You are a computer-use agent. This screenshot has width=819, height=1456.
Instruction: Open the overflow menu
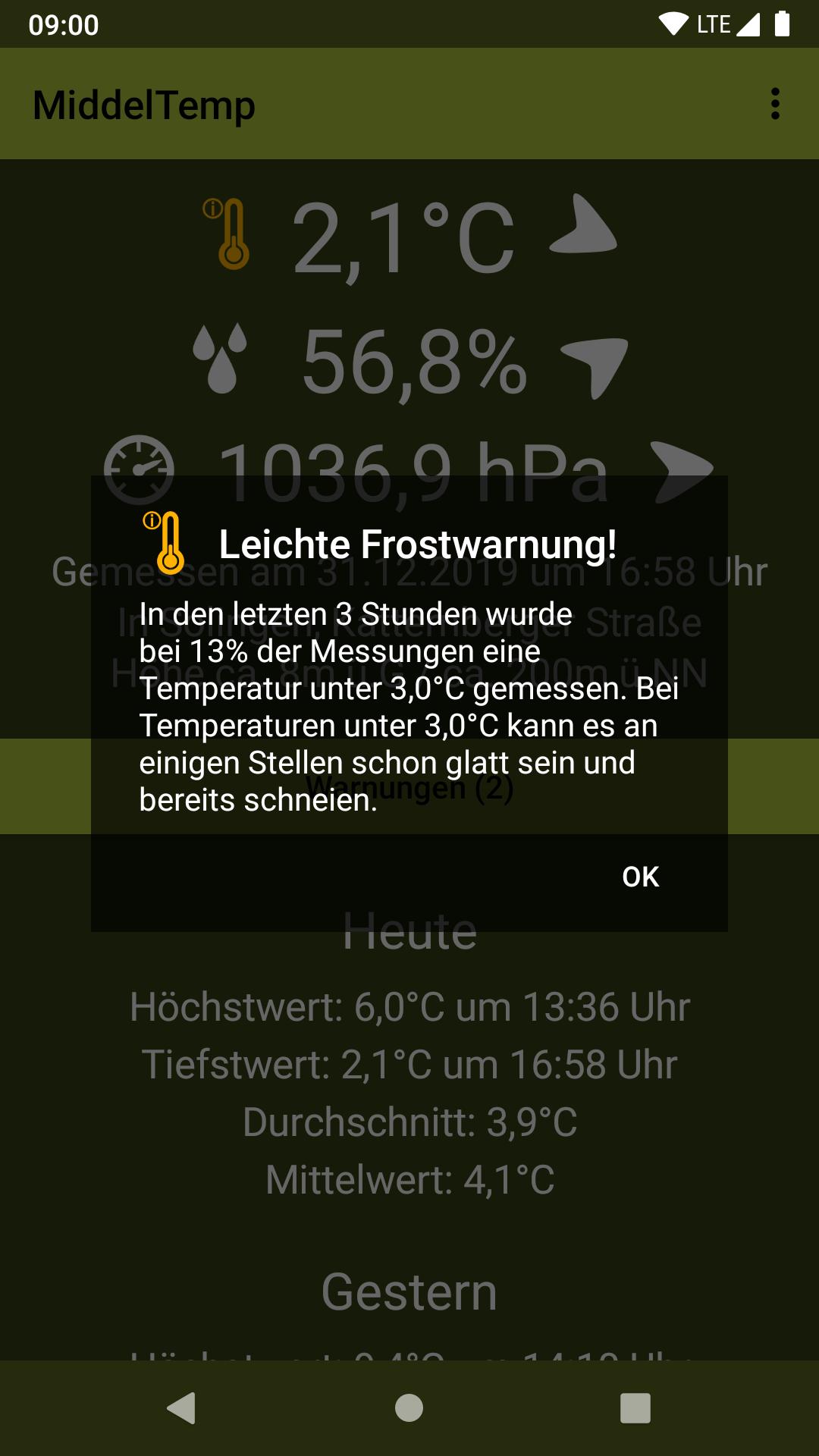(774, 104)
